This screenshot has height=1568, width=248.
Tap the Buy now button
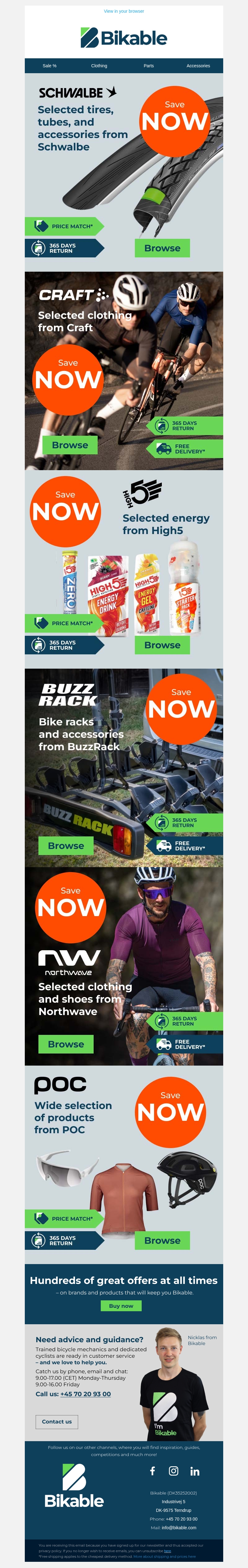(x=121, y=1306)
